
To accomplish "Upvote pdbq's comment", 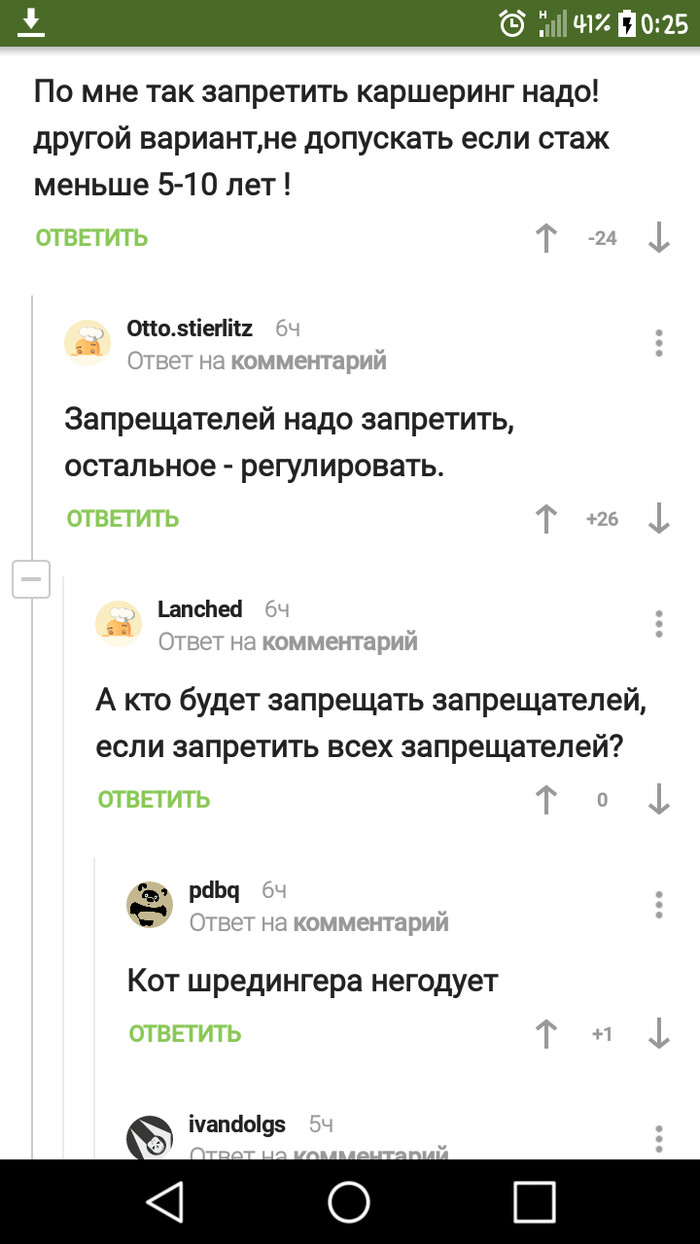I will (546, 1034).
